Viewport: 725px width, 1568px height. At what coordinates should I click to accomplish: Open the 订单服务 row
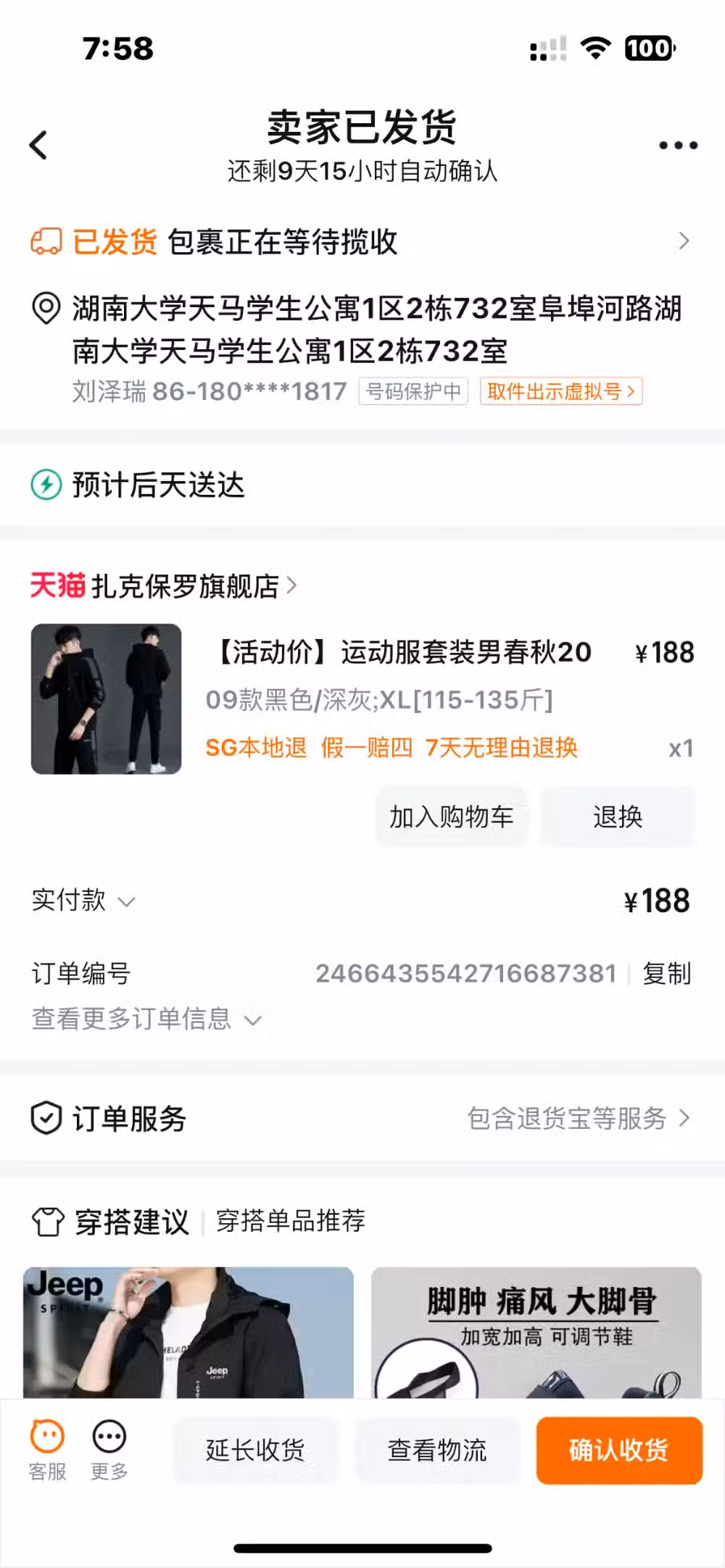click(x=362, y=1118)
